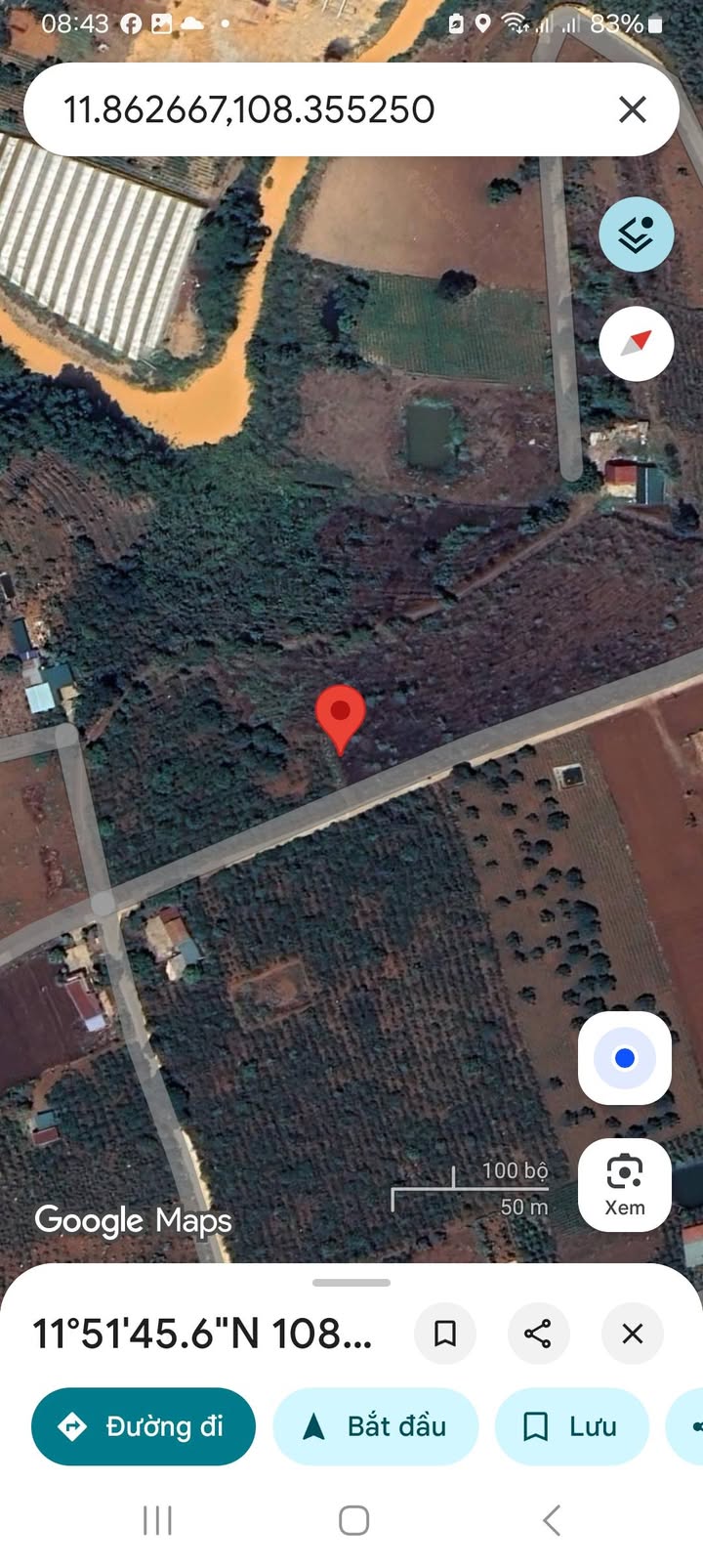Get directions with Đường đi

[x=144, y=1426]
